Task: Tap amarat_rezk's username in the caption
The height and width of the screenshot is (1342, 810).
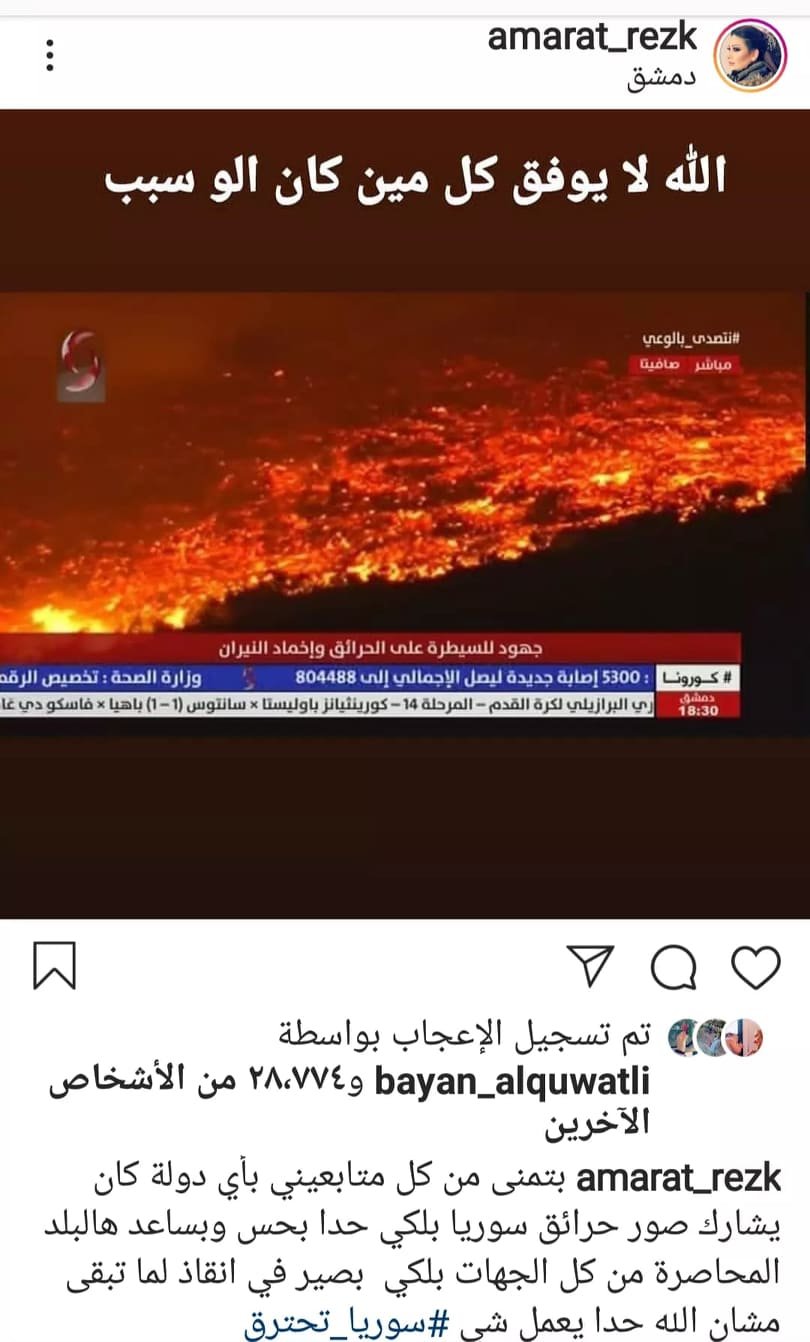Action: click(679, 1178)
